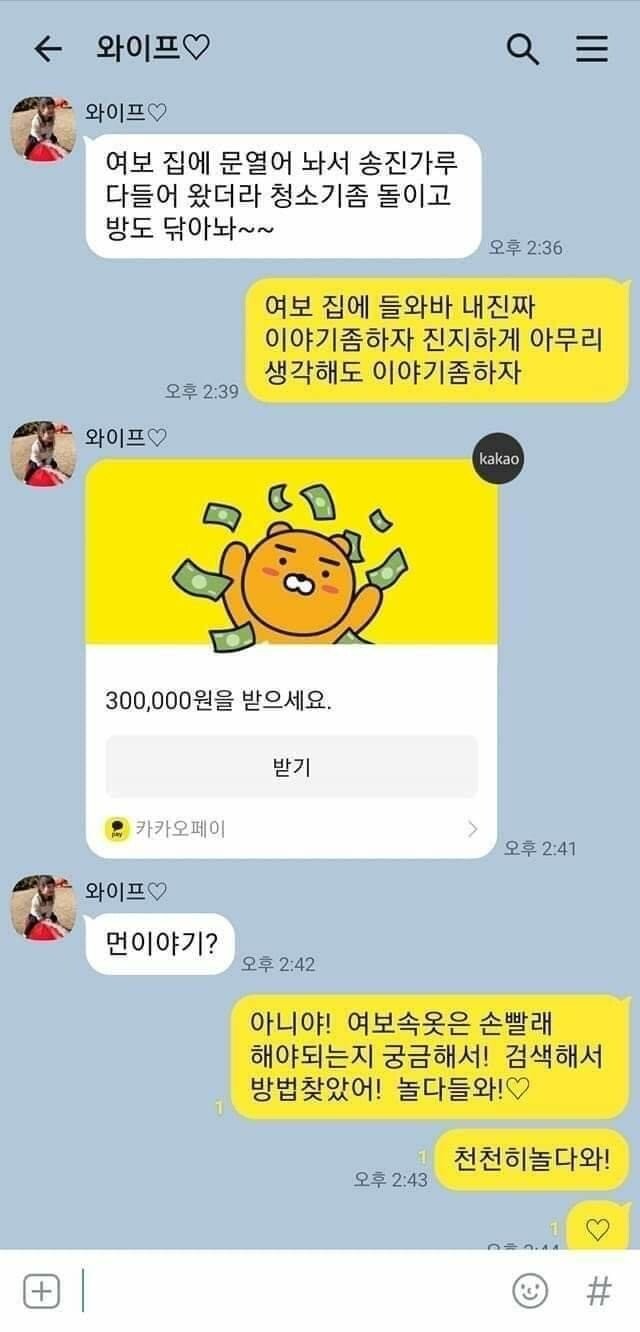
Task: Tap 받기 to receive 300,000원
Action: tap(291, 767)
